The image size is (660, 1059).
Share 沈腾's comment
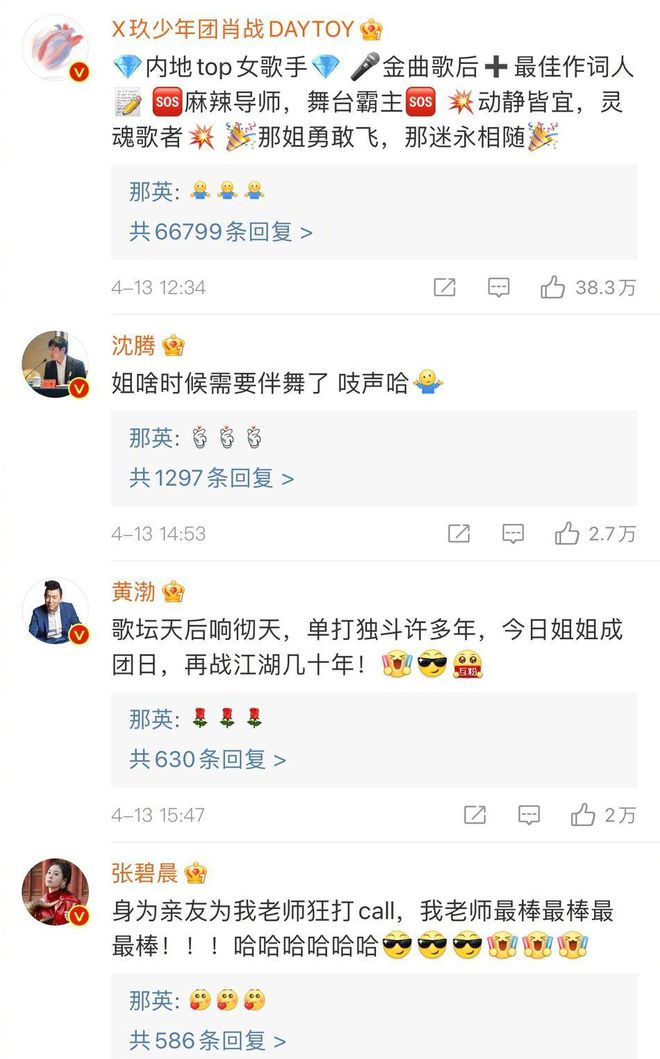click(x=459, y=534)
